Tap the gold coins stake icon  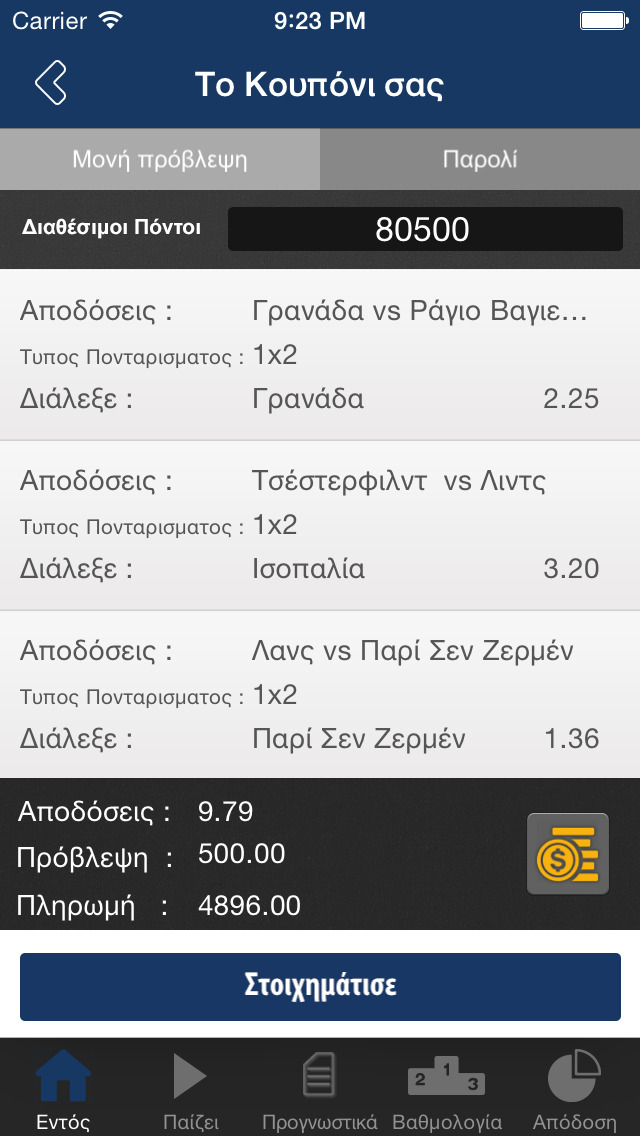pyautogui.click(x=567, y=854)
